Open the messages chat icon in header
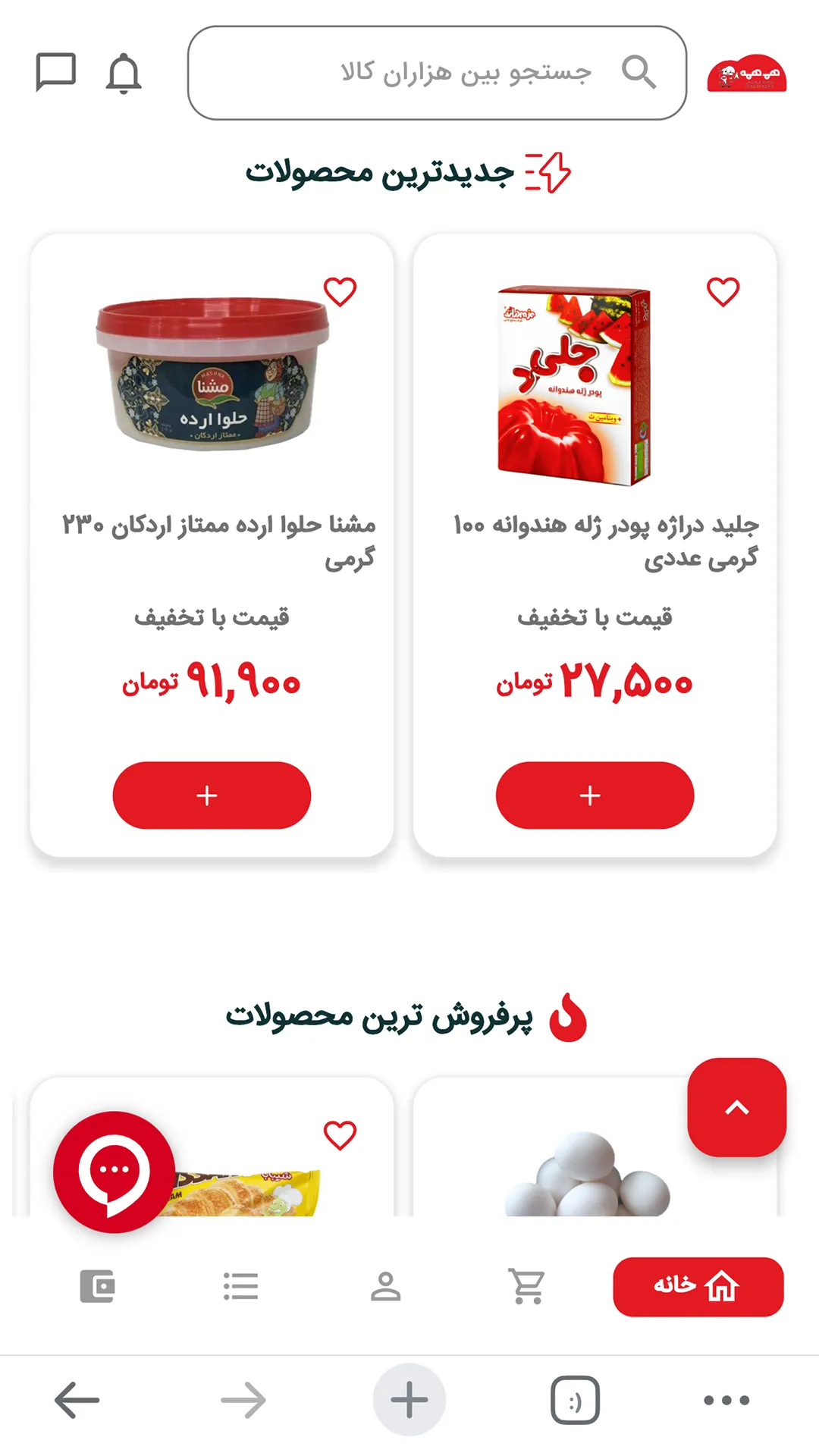 point(56,72)
